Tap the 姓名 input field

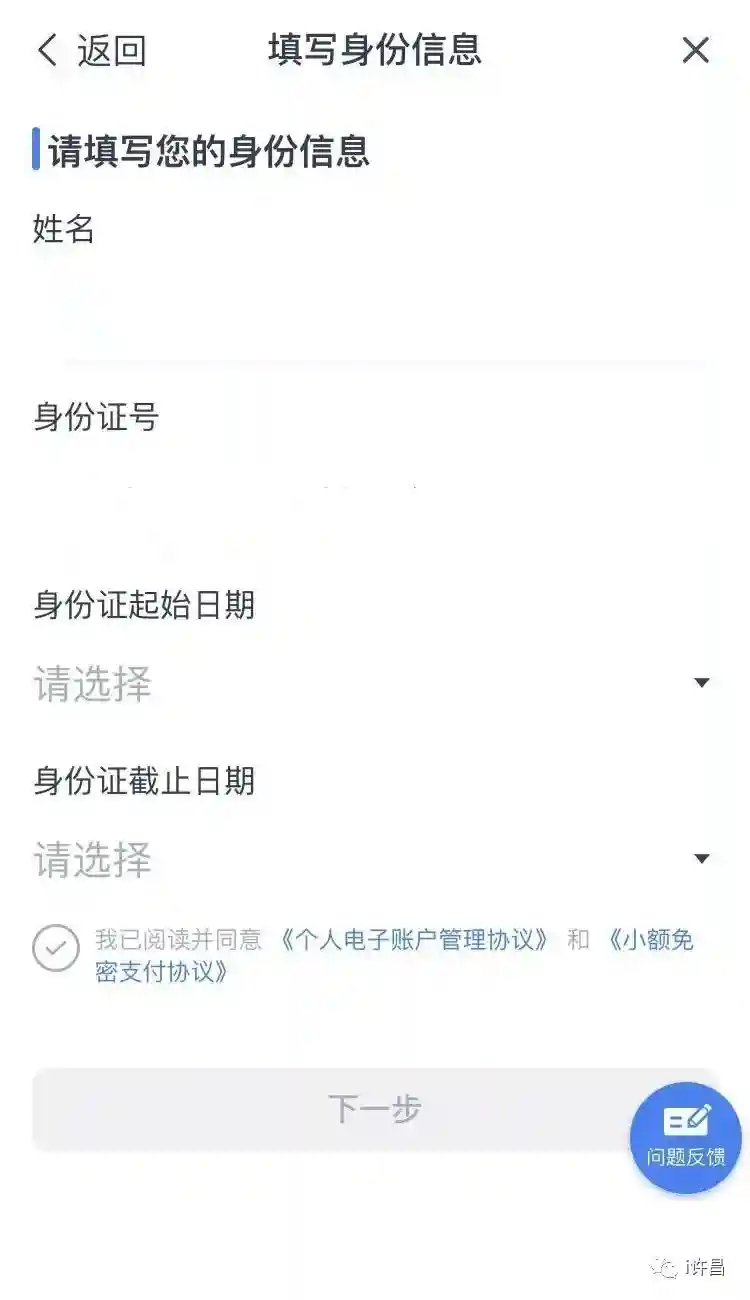point(375,310)
